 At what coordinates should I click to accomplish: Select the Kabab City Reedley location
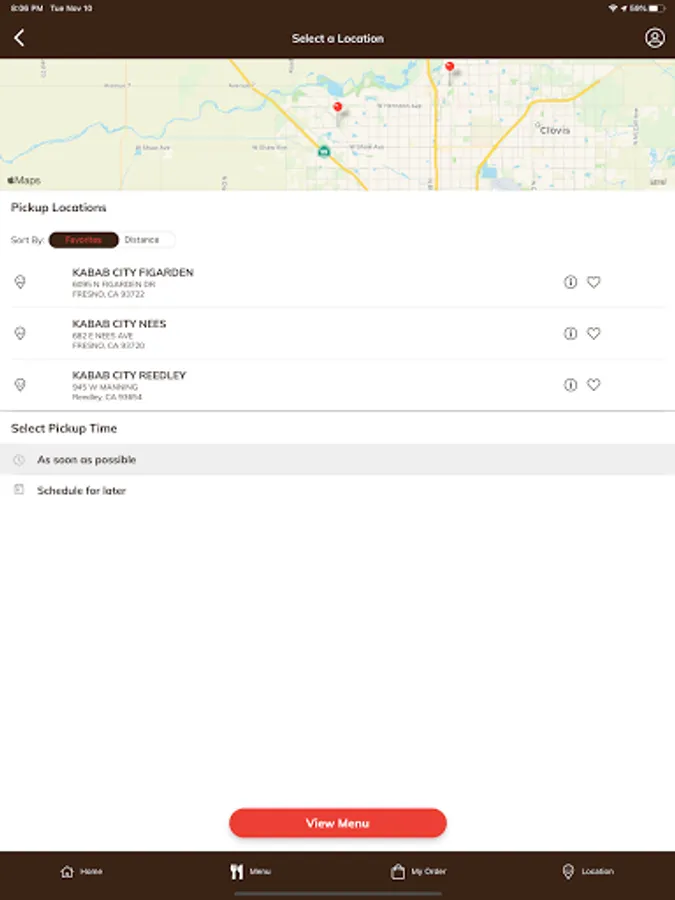tap(338, 385)
